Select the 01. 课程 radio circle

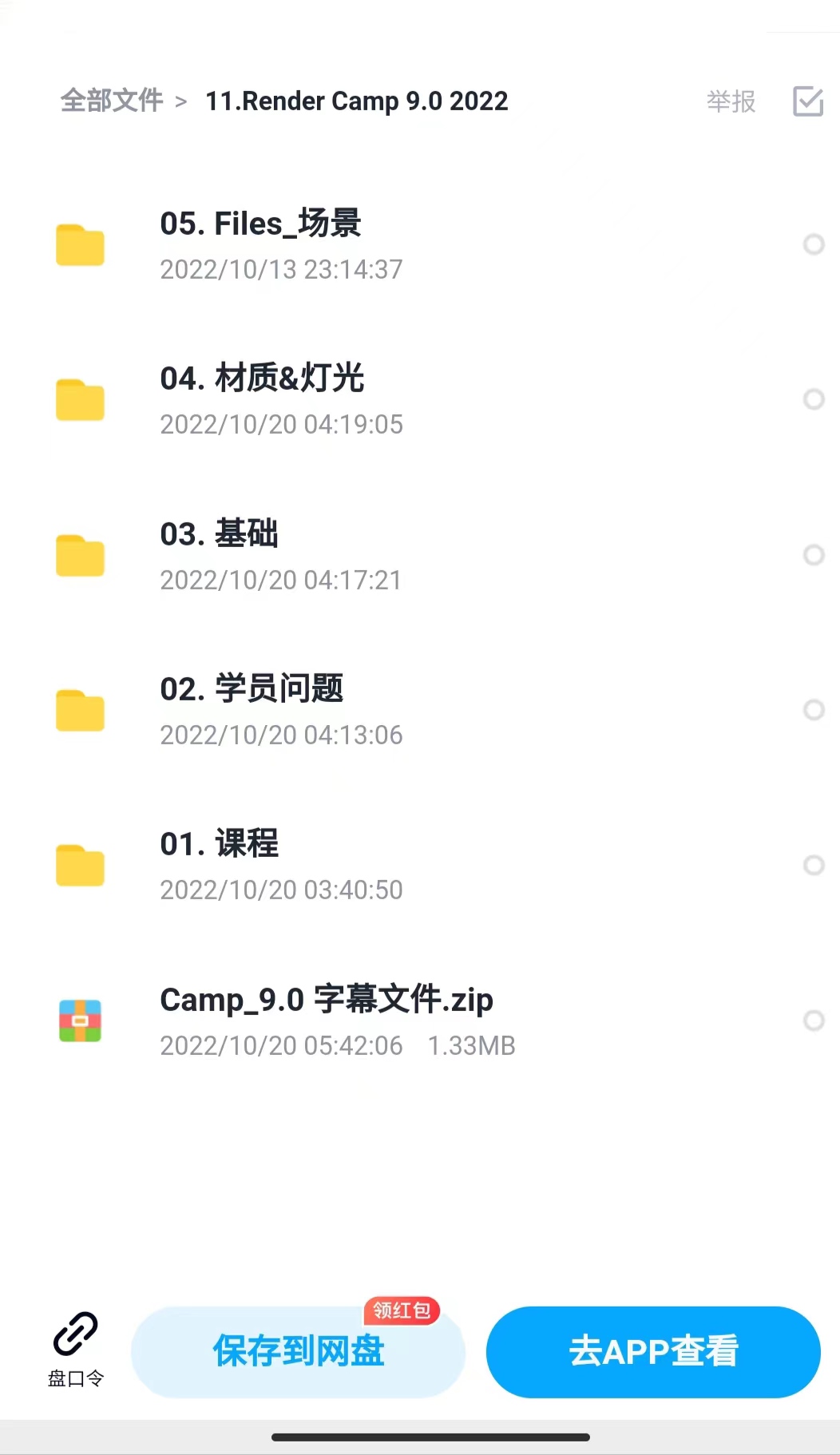coord(813,865)
